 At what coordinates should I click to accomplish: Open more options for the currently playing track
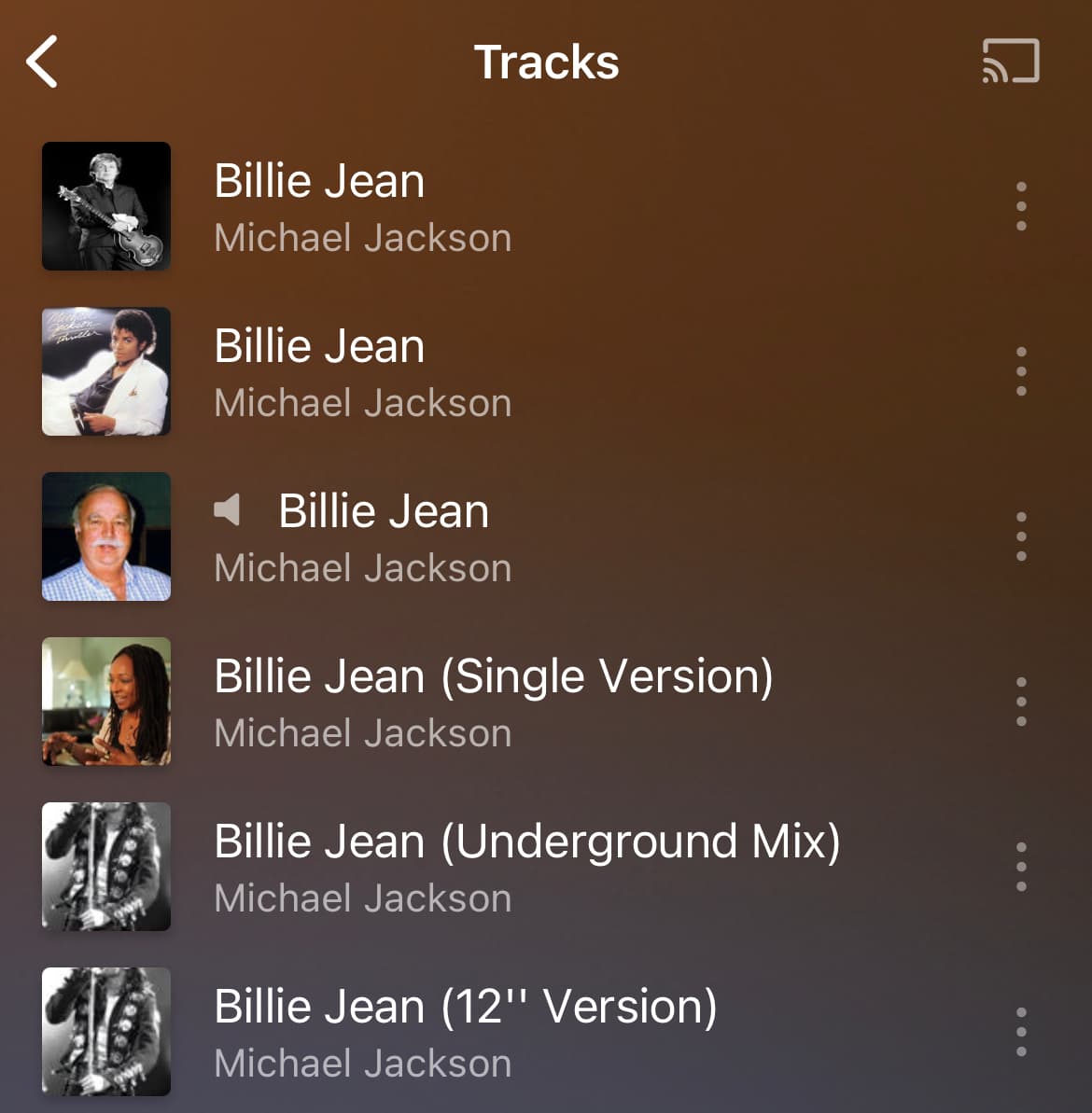click(1021, 536)
